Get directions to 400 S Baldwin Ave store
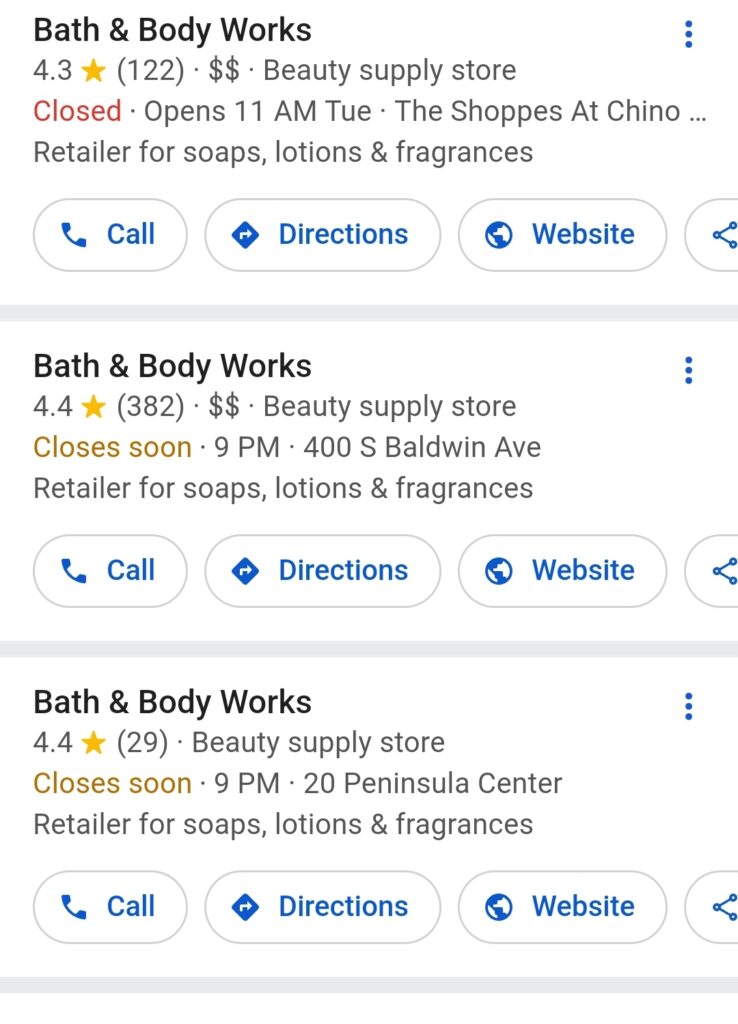 pos(322,571)
